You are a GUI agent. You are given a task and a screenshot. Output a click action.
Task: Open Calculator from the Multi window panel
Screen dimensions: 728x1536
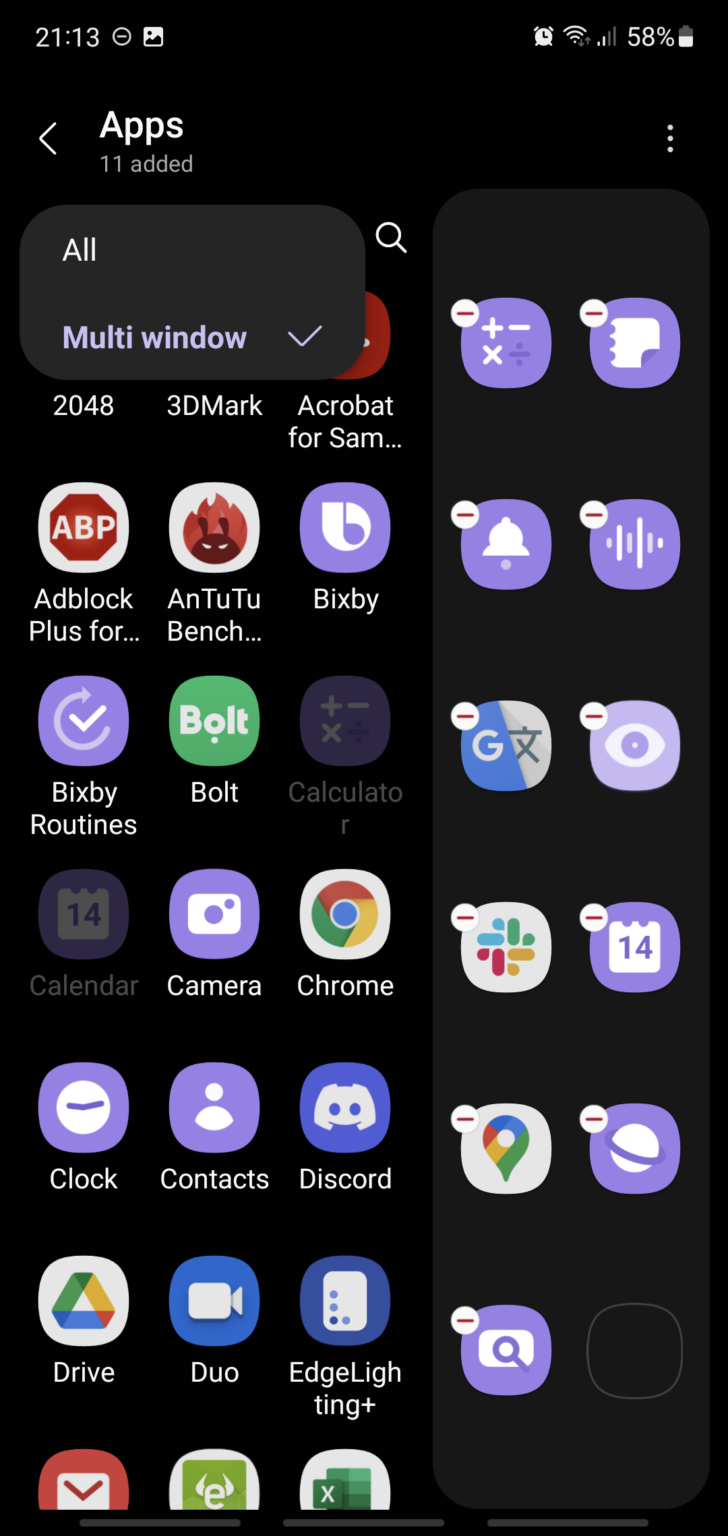pos(505,343)
